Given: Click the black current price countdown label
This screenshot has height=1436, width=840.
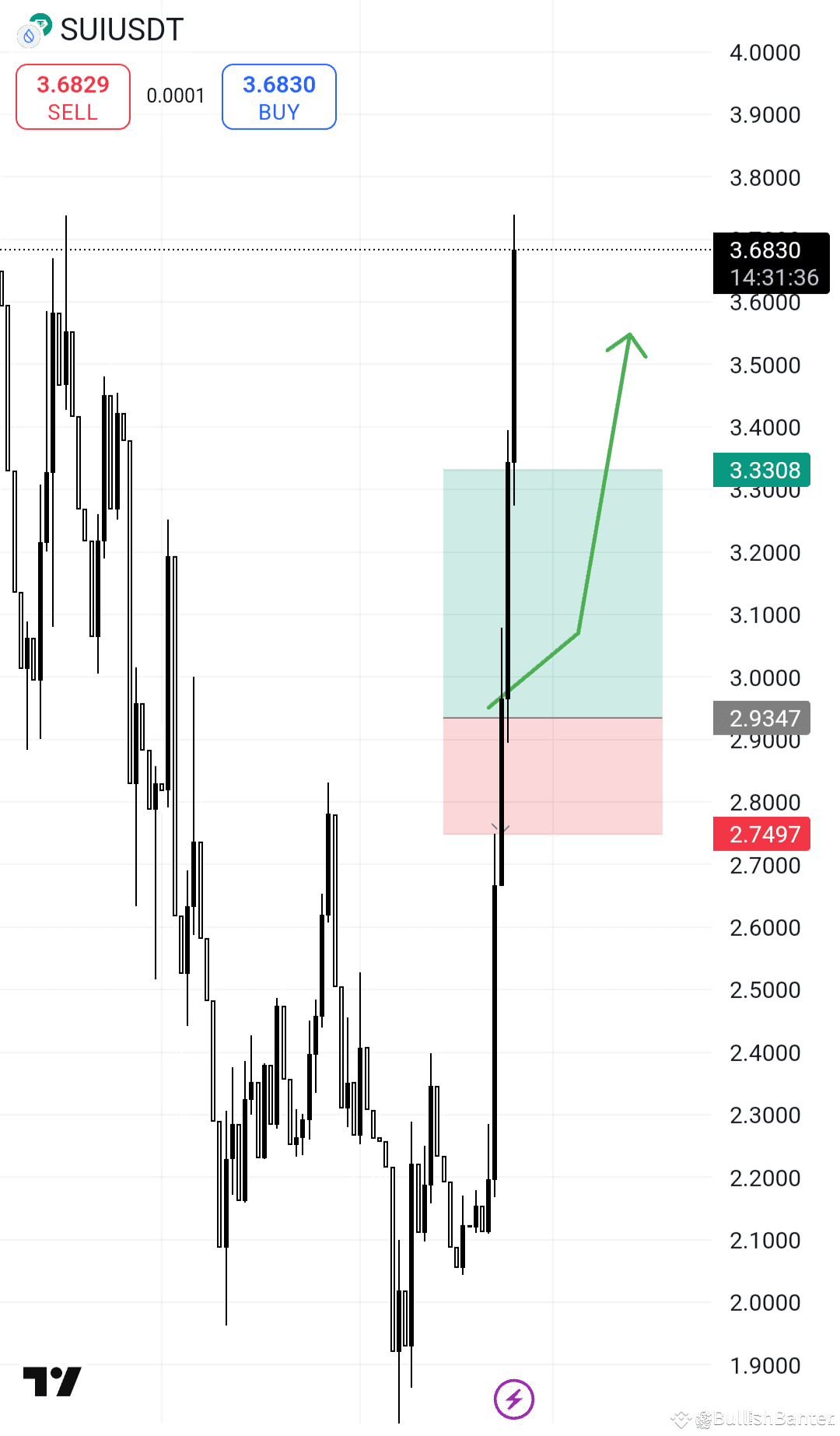Looking at the screenshot, I should click(x=771, y=264).
